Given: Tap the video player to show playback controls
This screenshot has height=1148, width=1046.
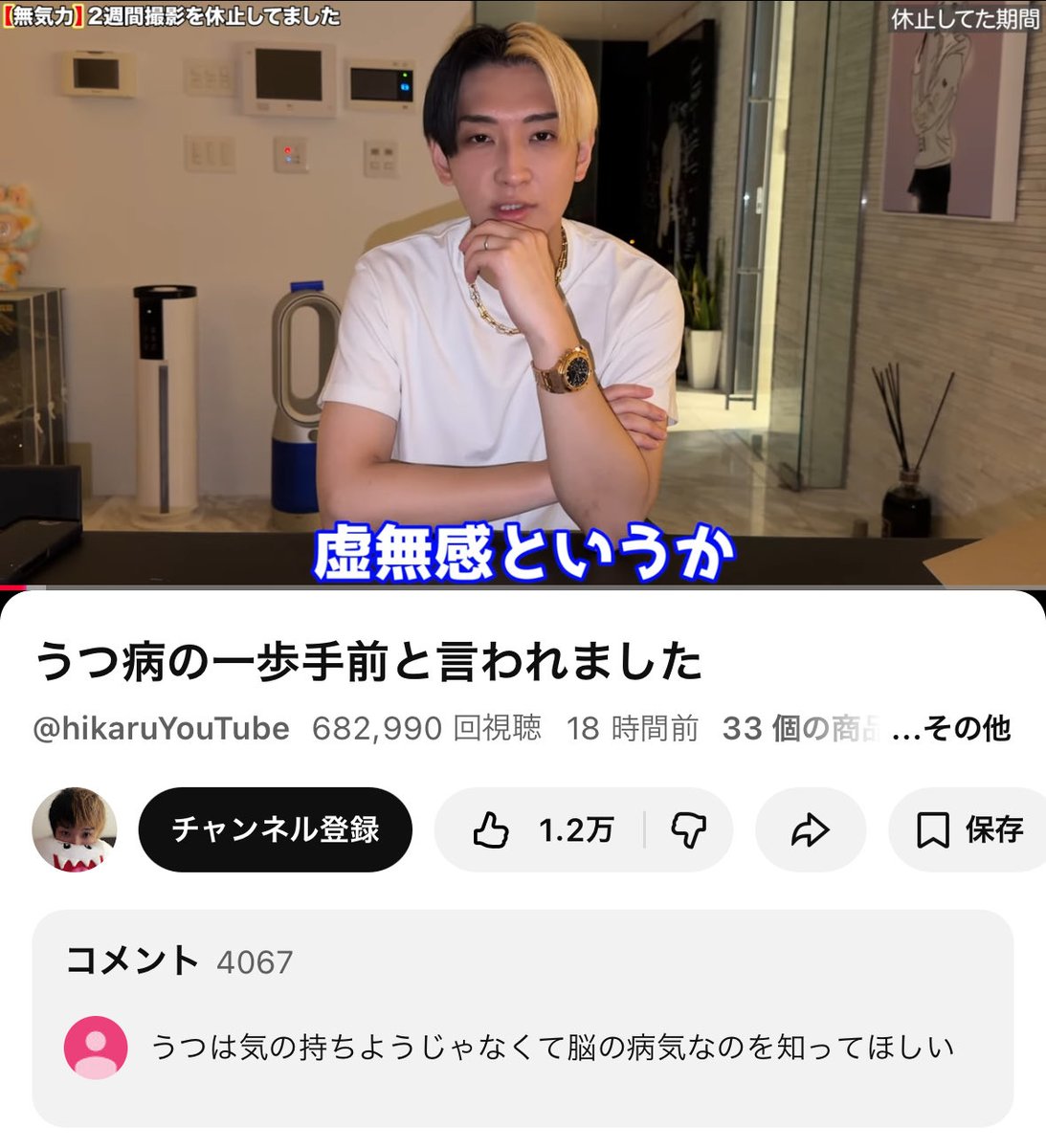Looking at the screenshot, I should pyautogui.click(x=523, y=293).
